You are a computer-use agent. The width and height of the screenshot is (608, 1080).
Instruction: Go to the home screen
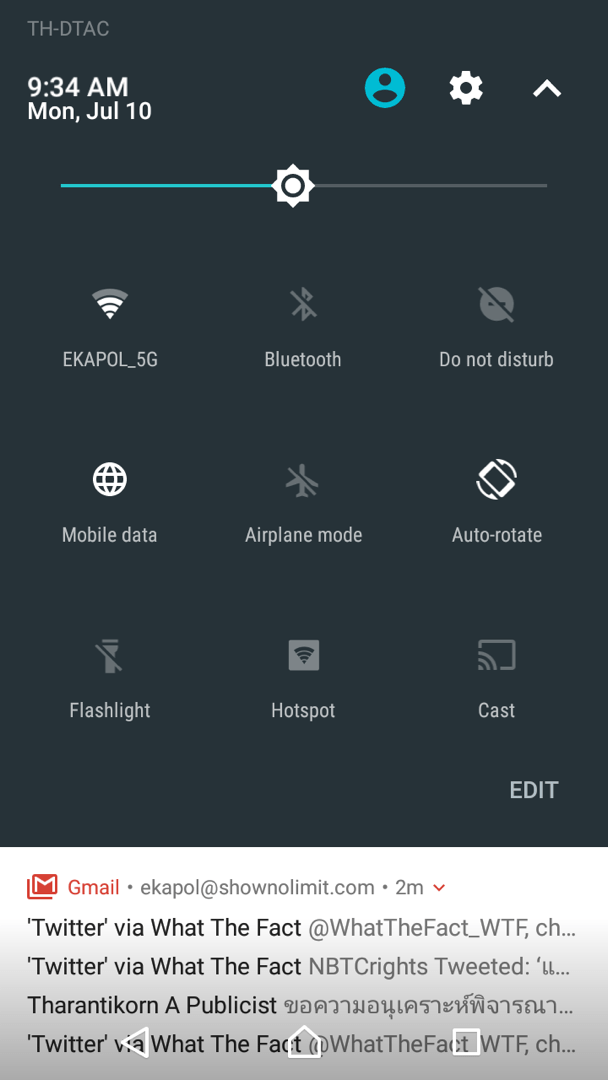304,1042
